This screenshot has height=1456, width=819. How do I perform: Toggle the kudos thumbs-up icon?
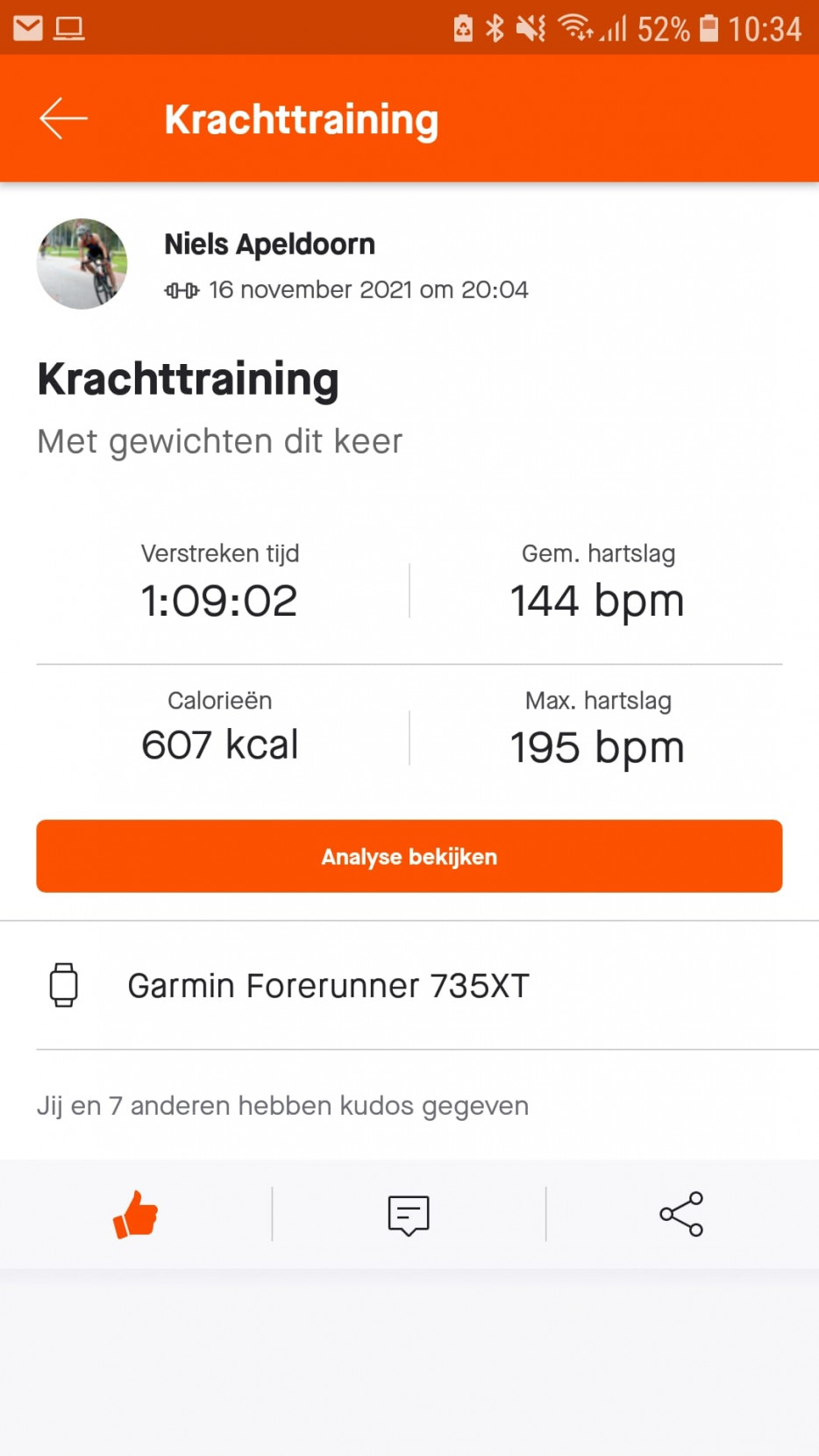(x=135, y=1215)
